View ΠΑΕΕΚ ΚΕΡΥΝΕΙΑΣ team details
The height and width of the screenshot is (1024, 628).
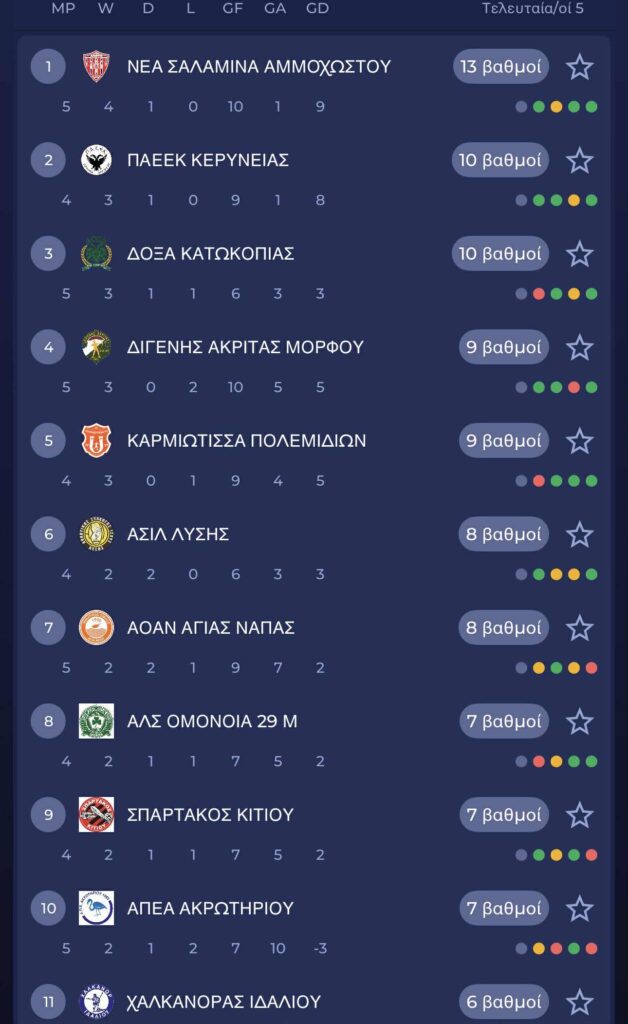click(x=208, y=161)
